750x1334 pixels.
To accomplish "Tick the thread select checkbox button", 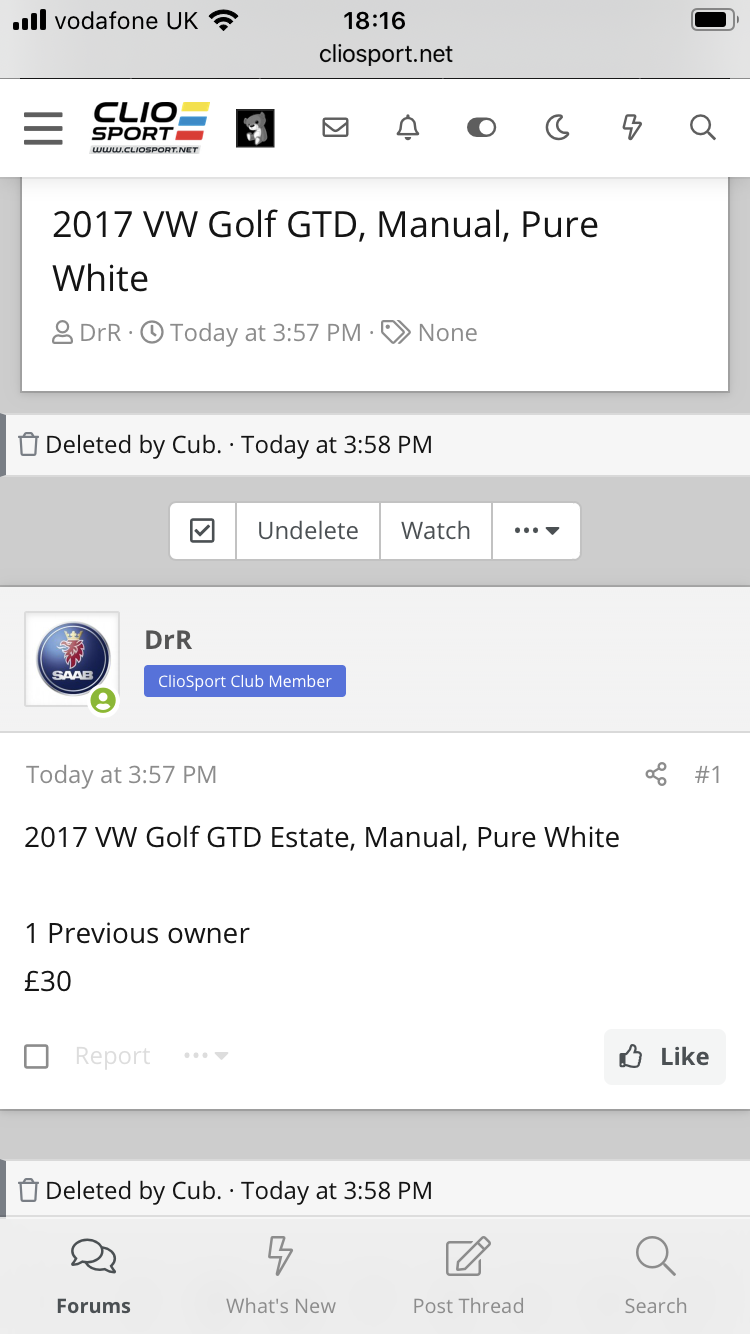I will pyautogui.click(x=203, y=531).
